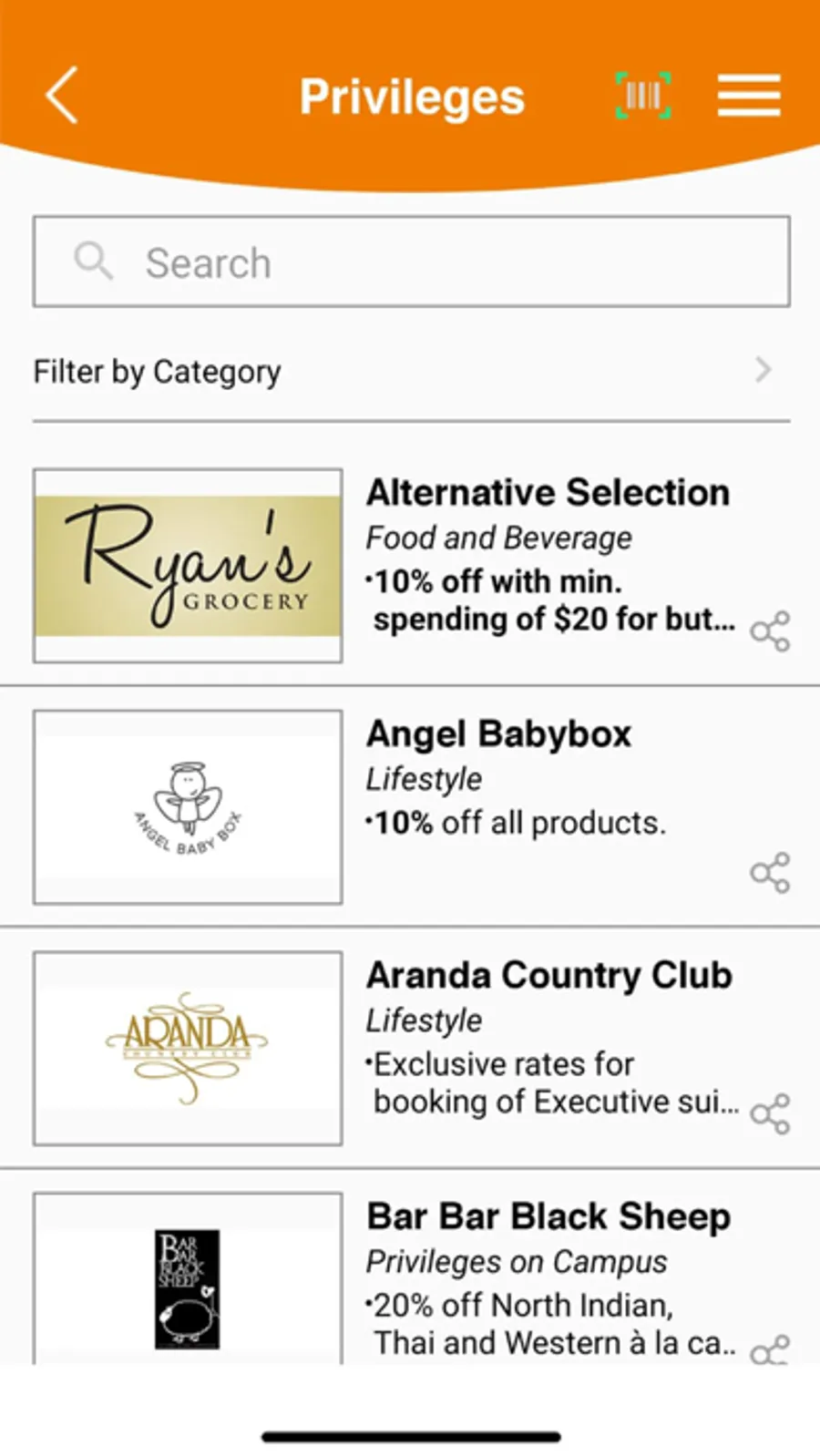The image size is (820, 1456).
Task: Expand Filter by Category
Action: [411, 371]
